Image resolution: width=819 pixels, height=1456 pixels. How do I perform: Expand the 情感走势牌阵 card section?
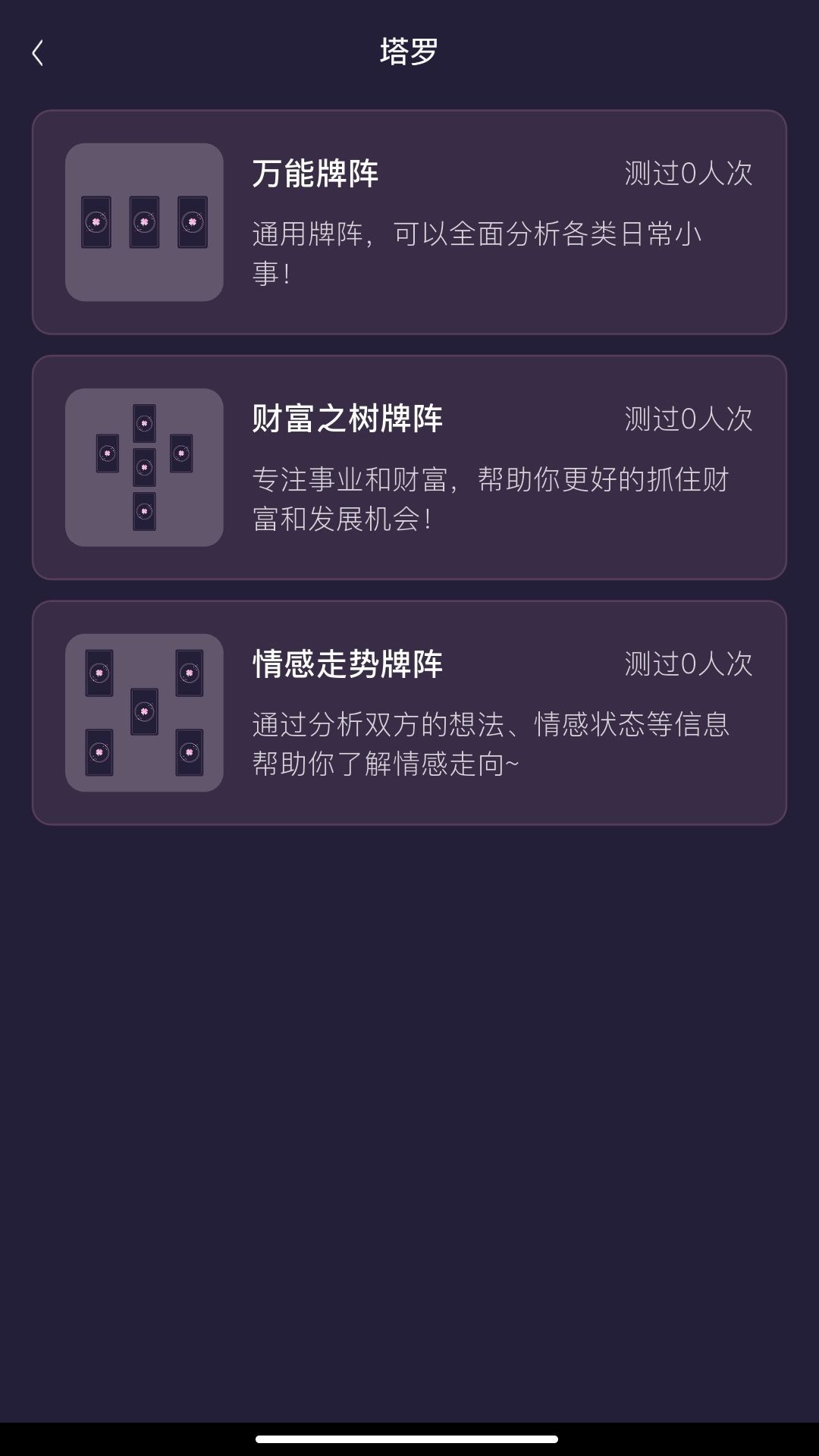coord(409,711)
